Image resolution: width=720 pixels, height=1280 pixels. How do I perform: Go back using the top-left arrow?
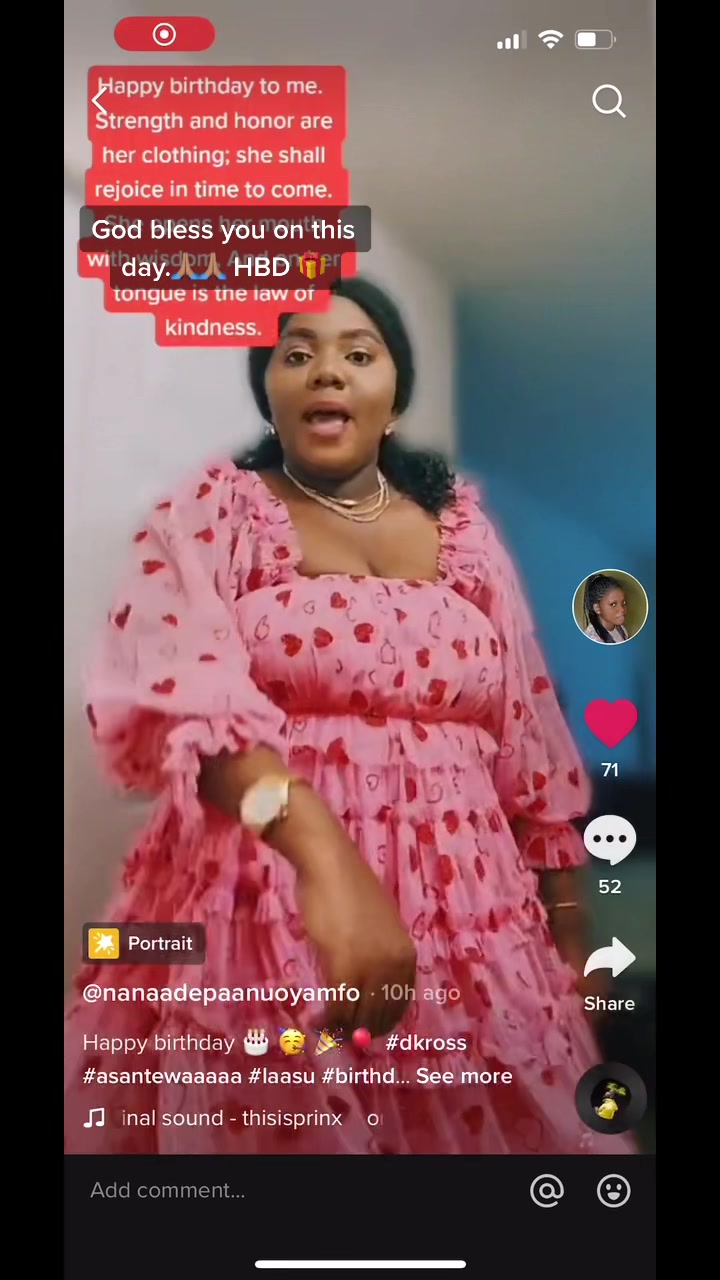[100, 101]
